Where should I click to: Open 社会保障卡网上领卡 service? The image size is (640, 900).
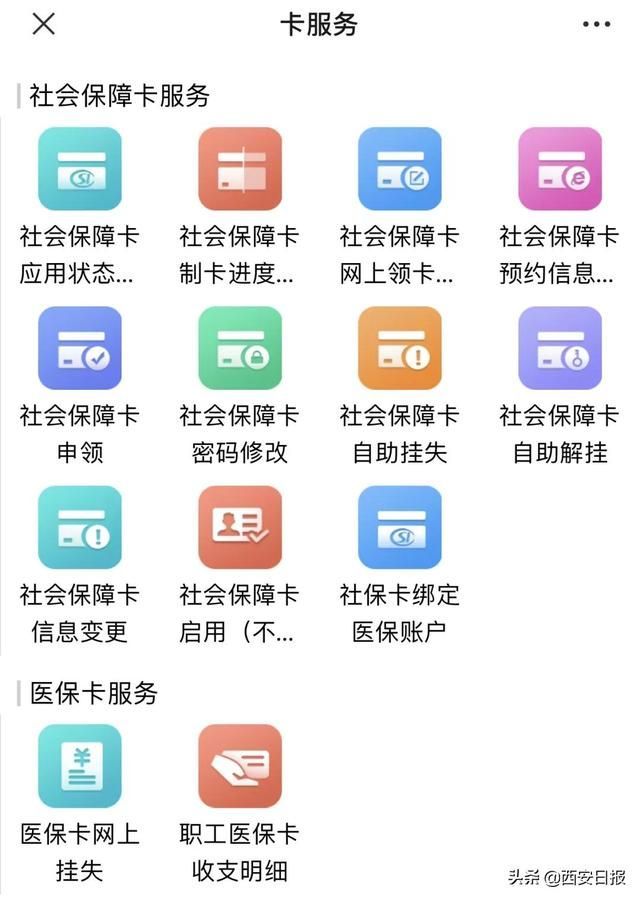coord(400,169)
